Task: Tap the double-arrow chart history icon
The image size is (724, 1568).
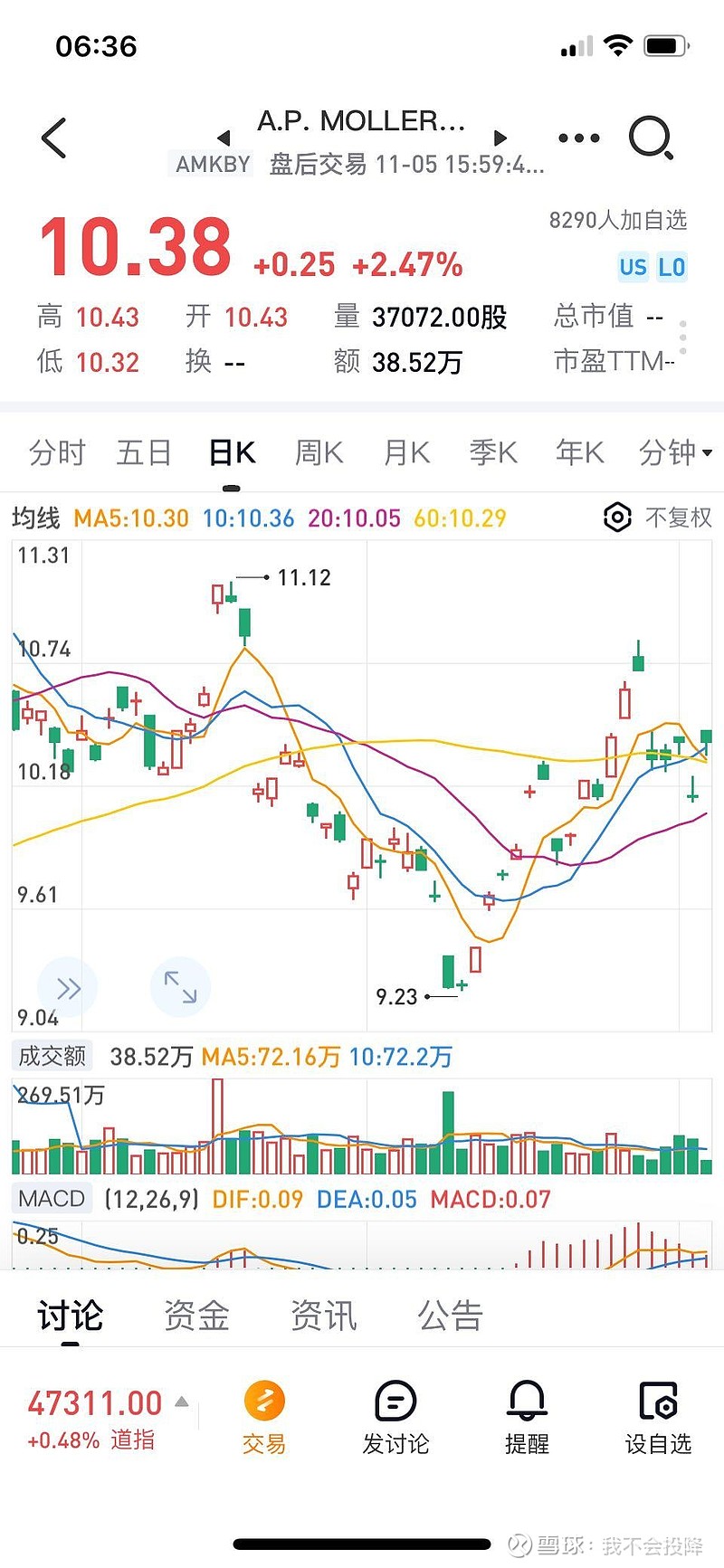Action: click(x=68, y=987)
